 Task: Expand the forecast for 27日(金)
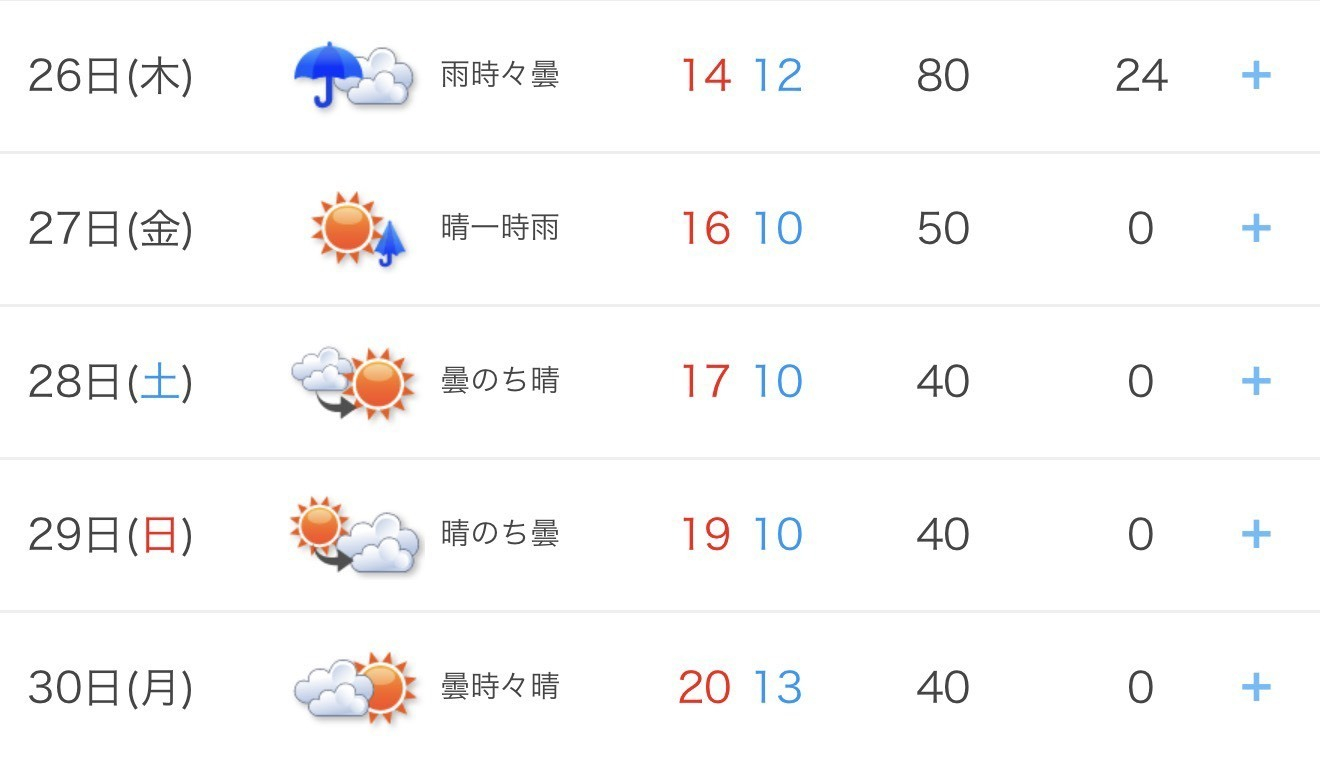1255,229
